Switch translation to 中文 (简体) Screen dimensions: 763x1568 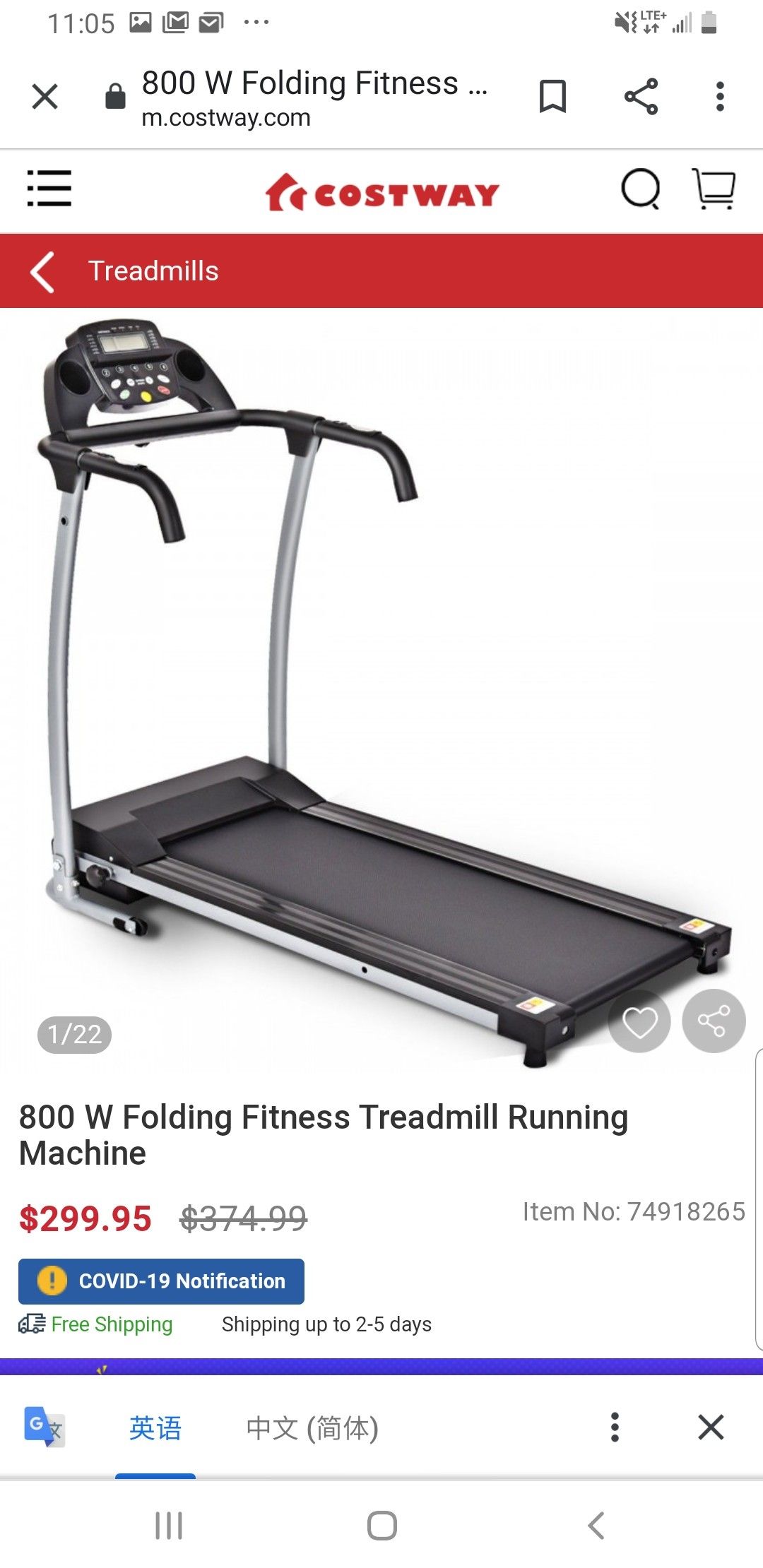(x=312, y=1428)
